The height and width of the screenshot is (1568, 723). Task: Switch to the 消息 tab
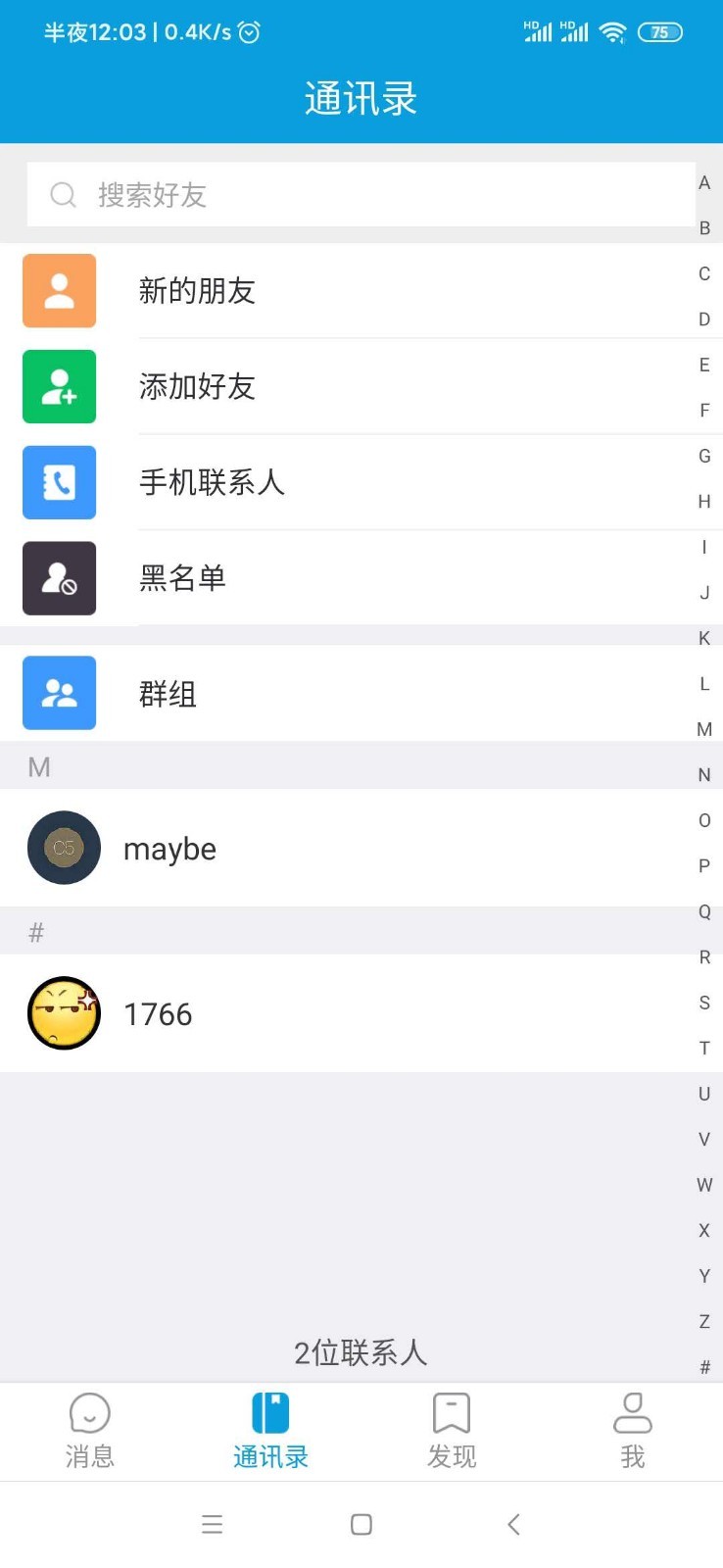tap(89, 1431)
